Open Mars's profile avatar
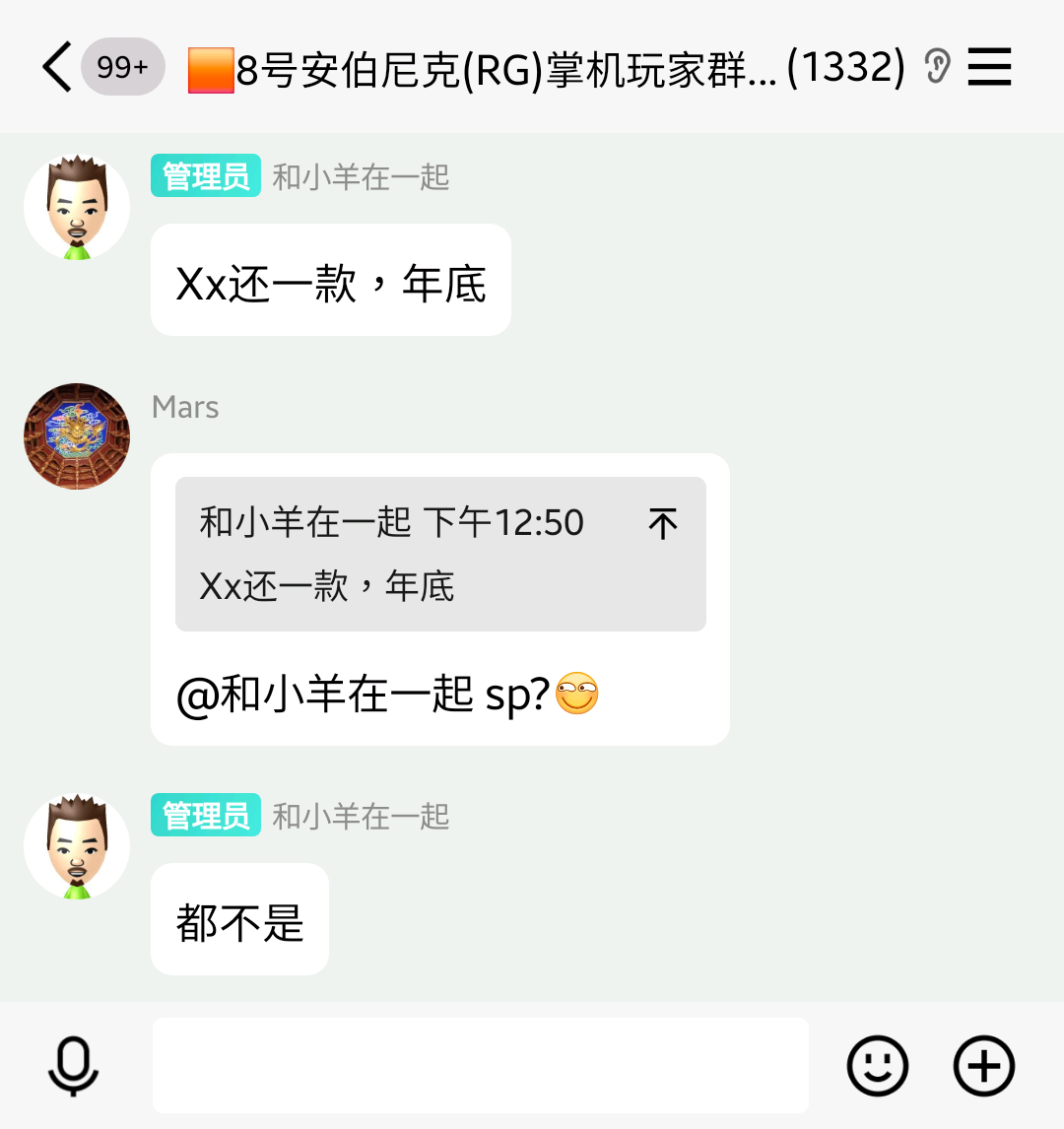1064x1129 pixels. tap(77, 436)
